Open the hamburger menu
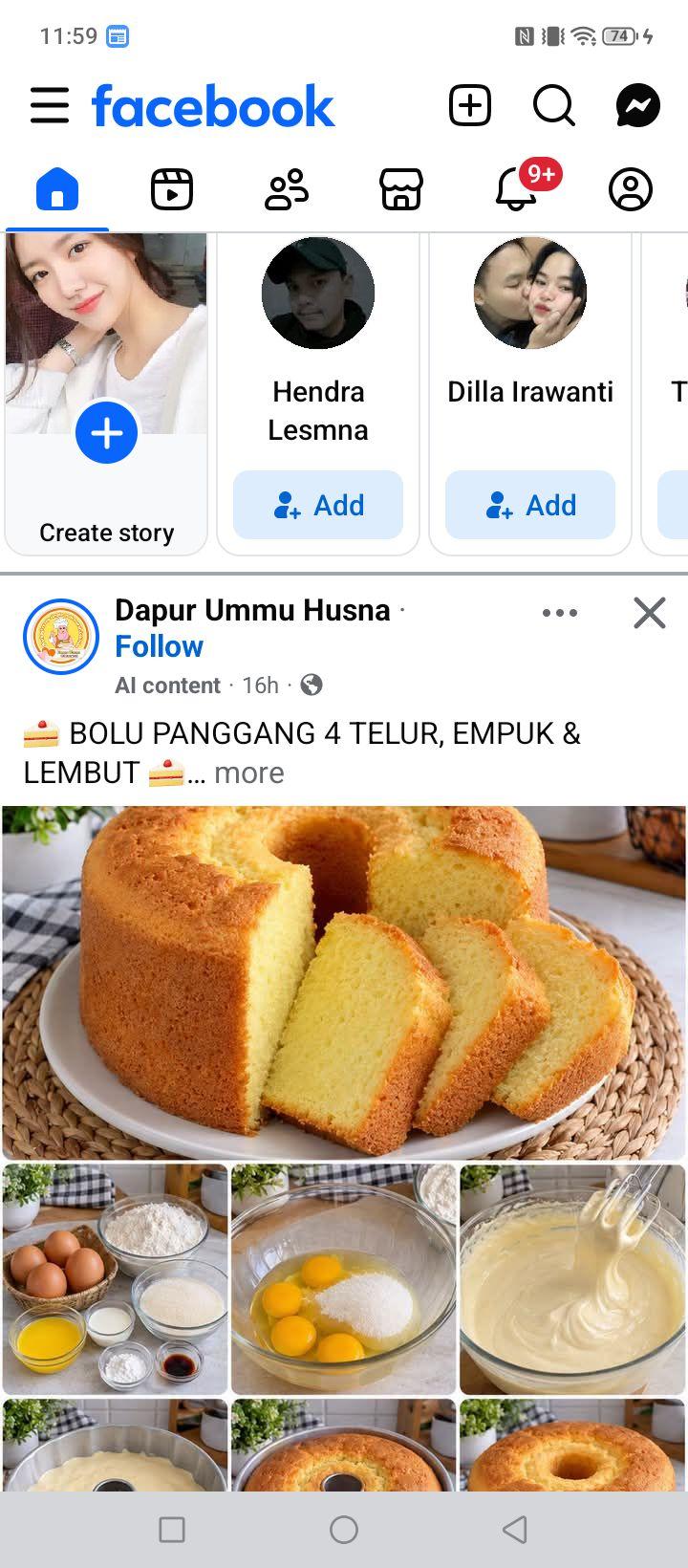Screen dimensions: 688x1568 point(50,105)
